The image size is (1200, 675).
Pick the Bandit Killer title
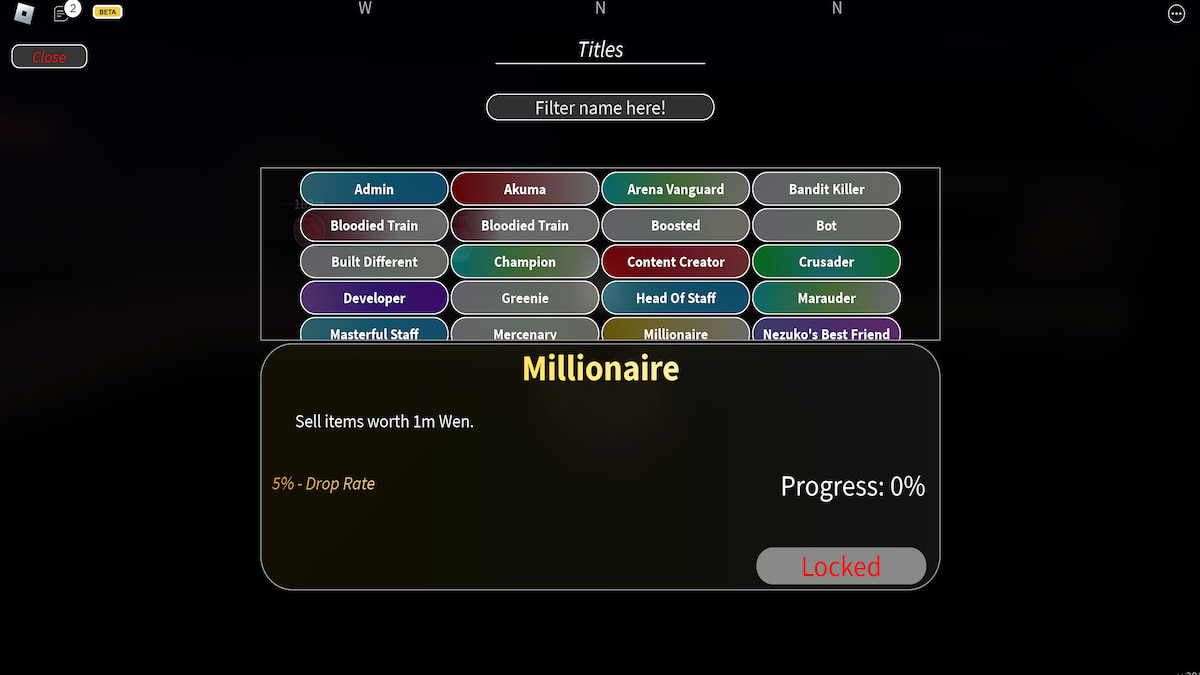point(826,189)
